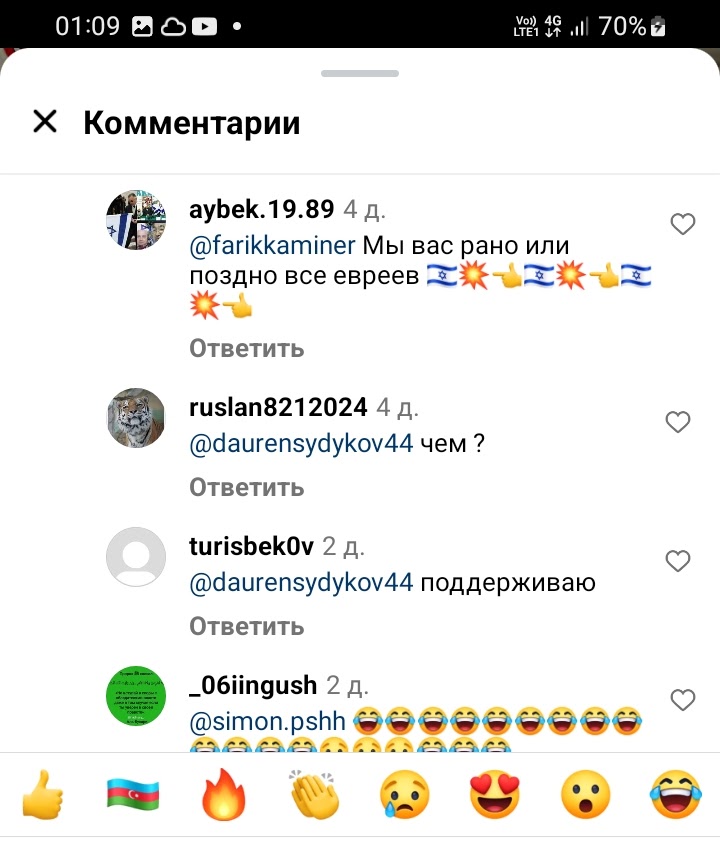The width and height of the screenshot is (720, 841).
Task: Like the comment by ruslan8212024
Action: tap(678, 422)
